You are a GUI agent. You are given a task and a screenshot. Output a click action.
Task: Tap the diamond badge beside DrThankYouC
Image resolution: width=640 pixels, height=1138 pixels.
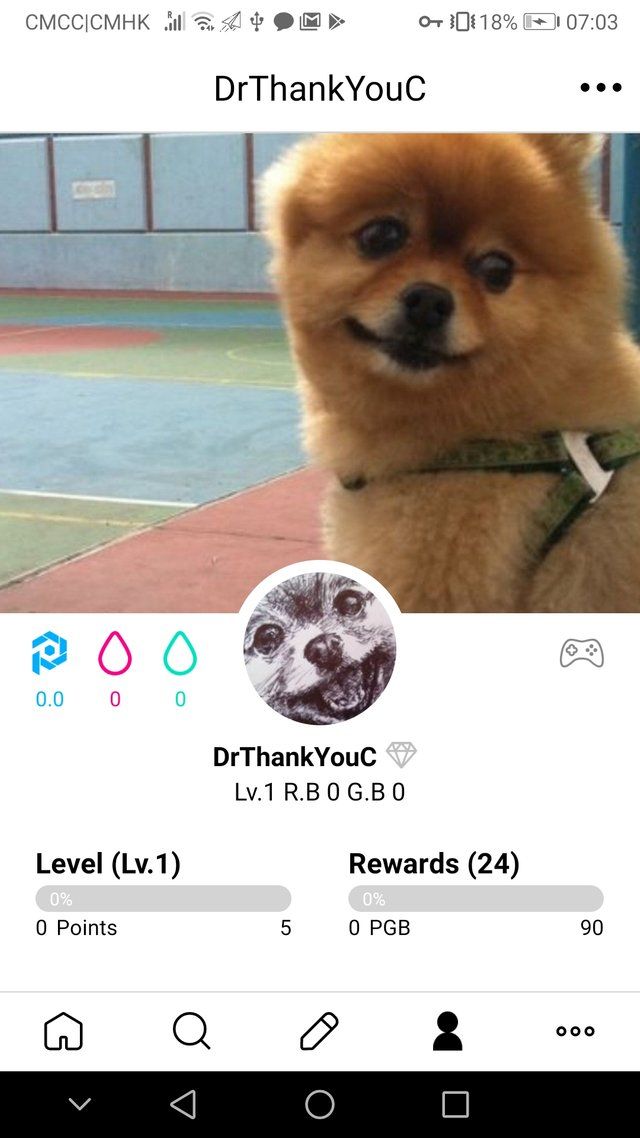tap(401, 755)
